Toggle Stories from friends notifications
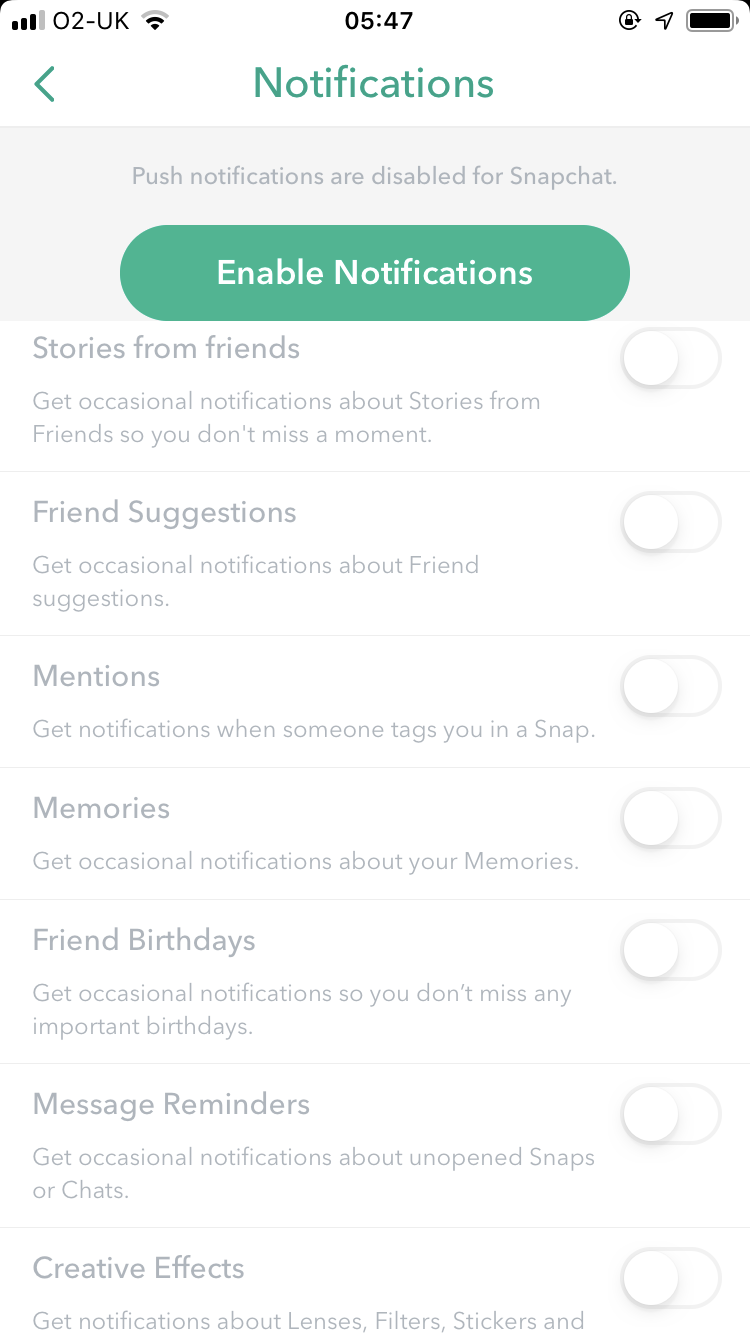Viewport: 750px width, 1334px height. pyautogui.click(x=671, y=358)
